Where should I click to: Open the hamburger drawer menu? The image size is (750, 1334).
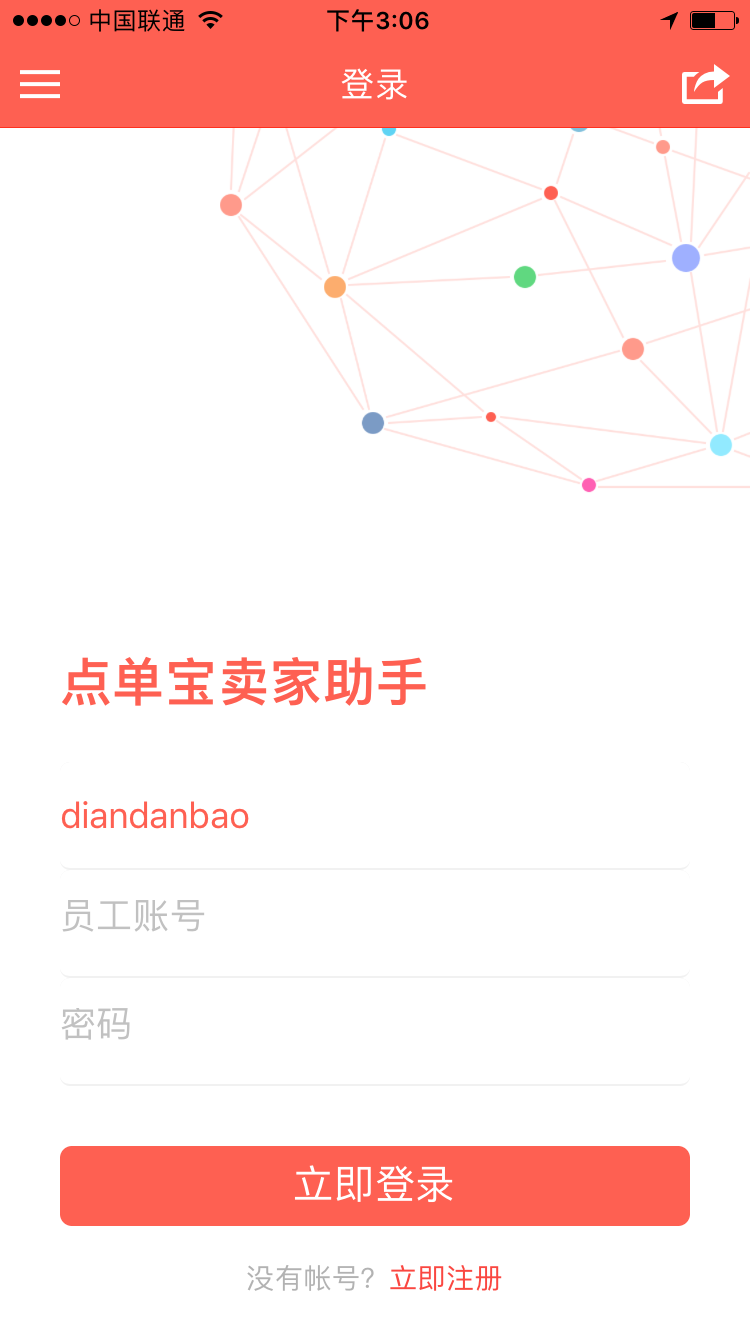click(x=40, y=84)
